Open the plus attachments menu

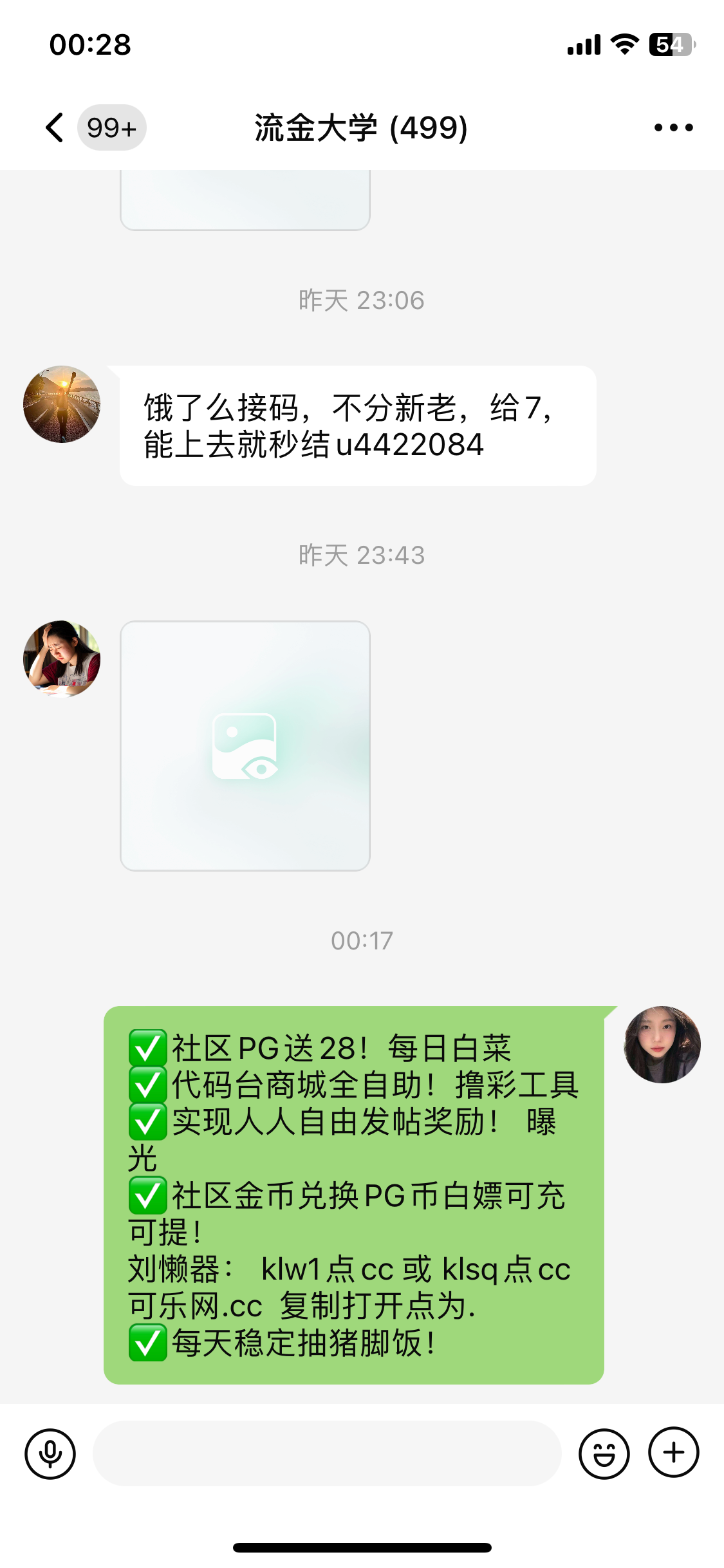pyautogui.click(x=673, y=1452)
